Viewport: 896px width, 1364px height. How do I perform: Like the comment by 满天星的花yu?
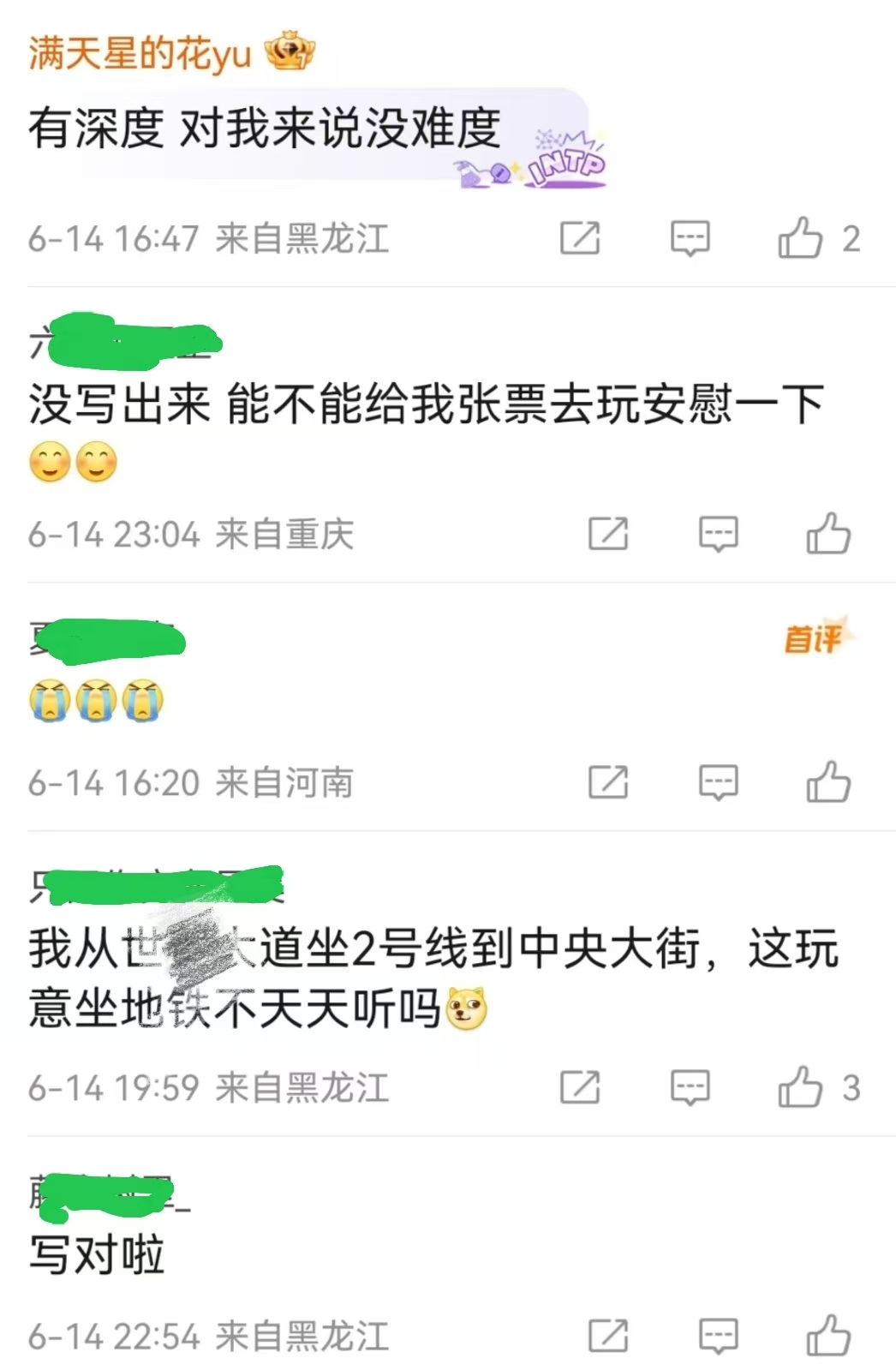(x=800, y=238)
